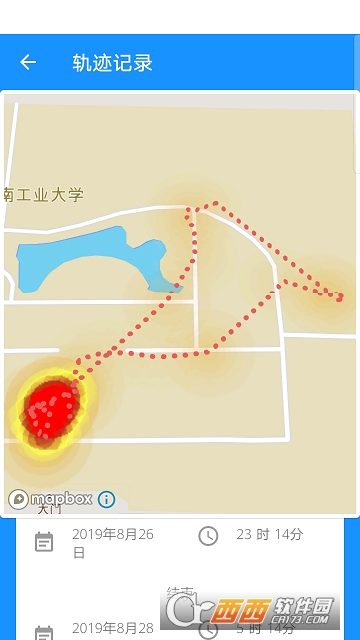Screen dimensions: 360x640
Task: Go back from the 轨迹记录 screen
Action: [28, 62]
